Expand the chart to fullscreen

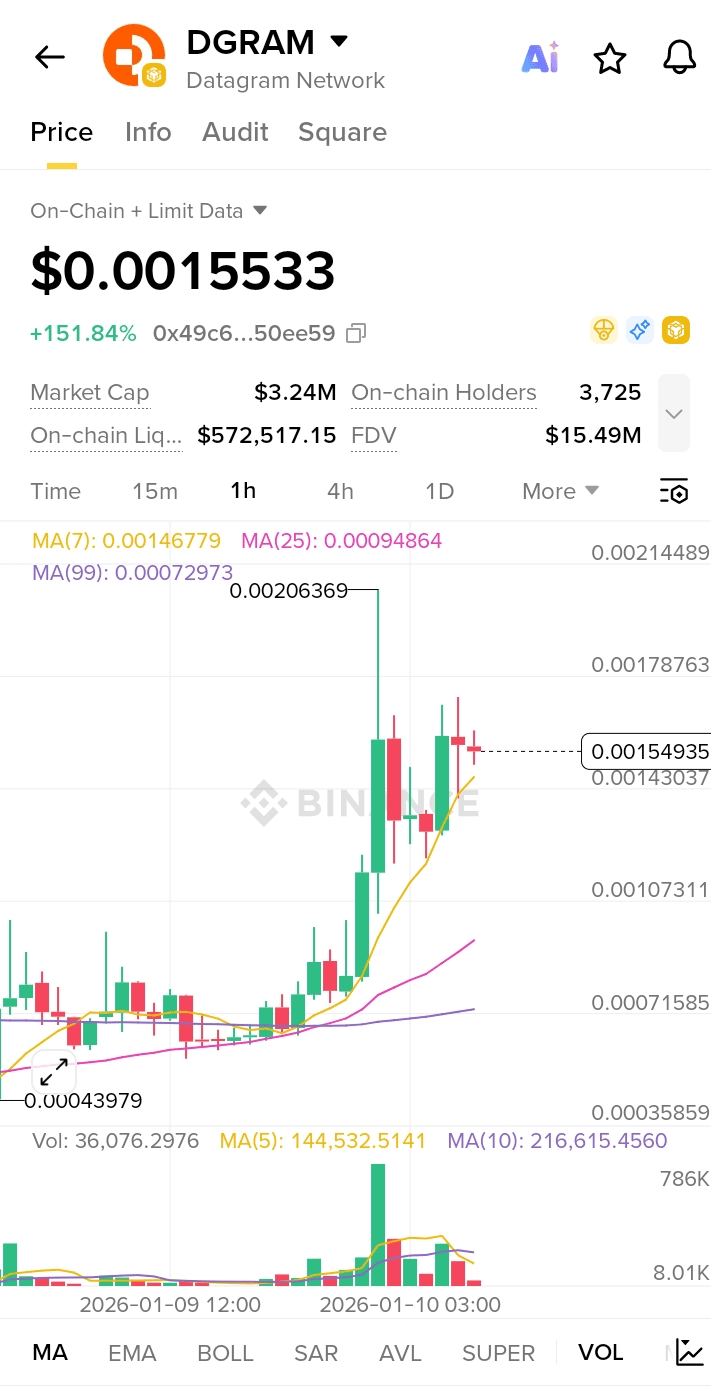[53, 1072]
